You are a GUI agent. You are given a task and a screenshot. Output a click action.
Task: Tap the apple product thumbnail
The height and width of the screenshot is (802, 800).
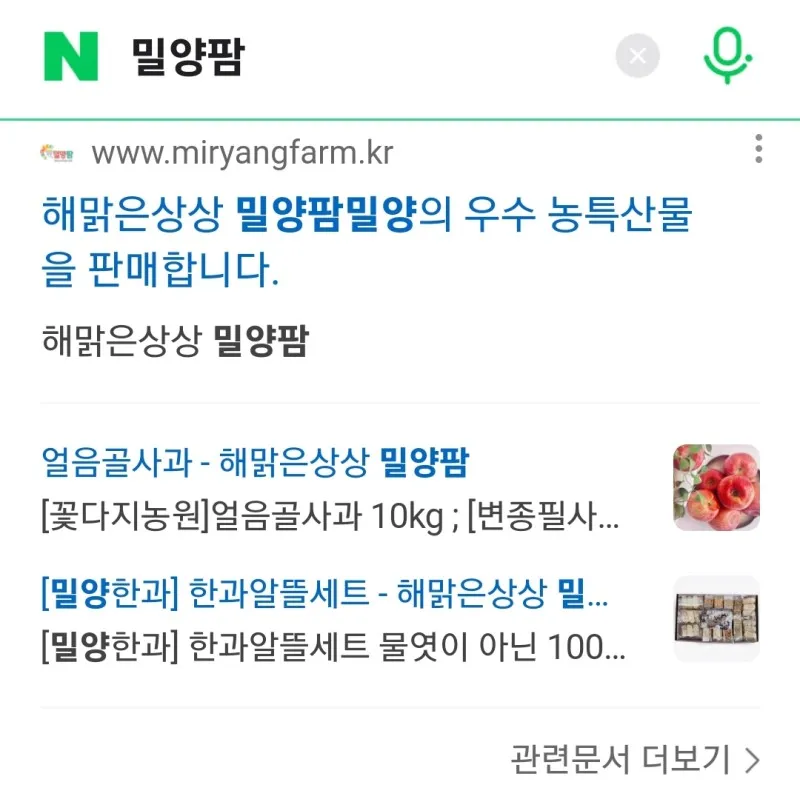[x=716, y=487]
